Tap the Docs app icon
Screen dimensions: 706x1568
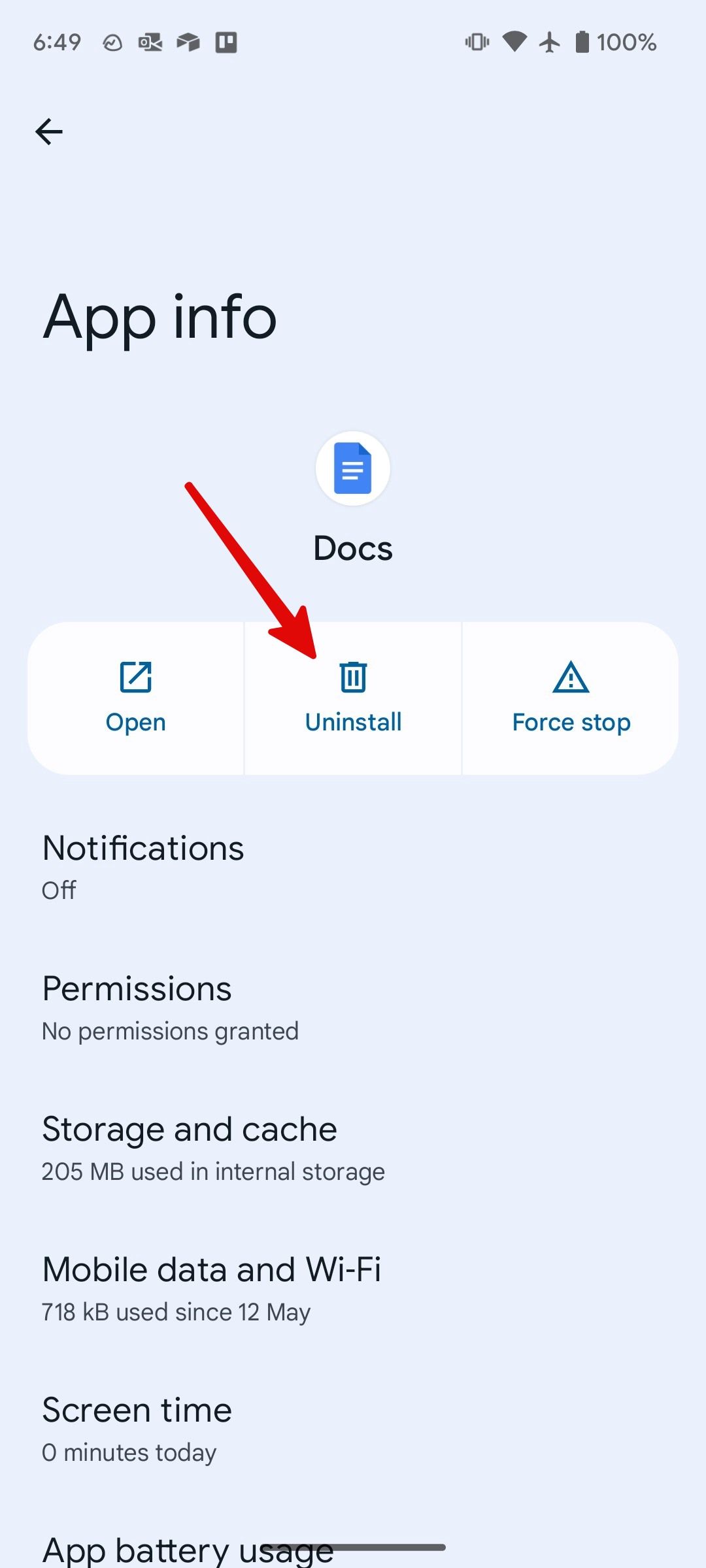pyautogui.click(x=352, y=468)
